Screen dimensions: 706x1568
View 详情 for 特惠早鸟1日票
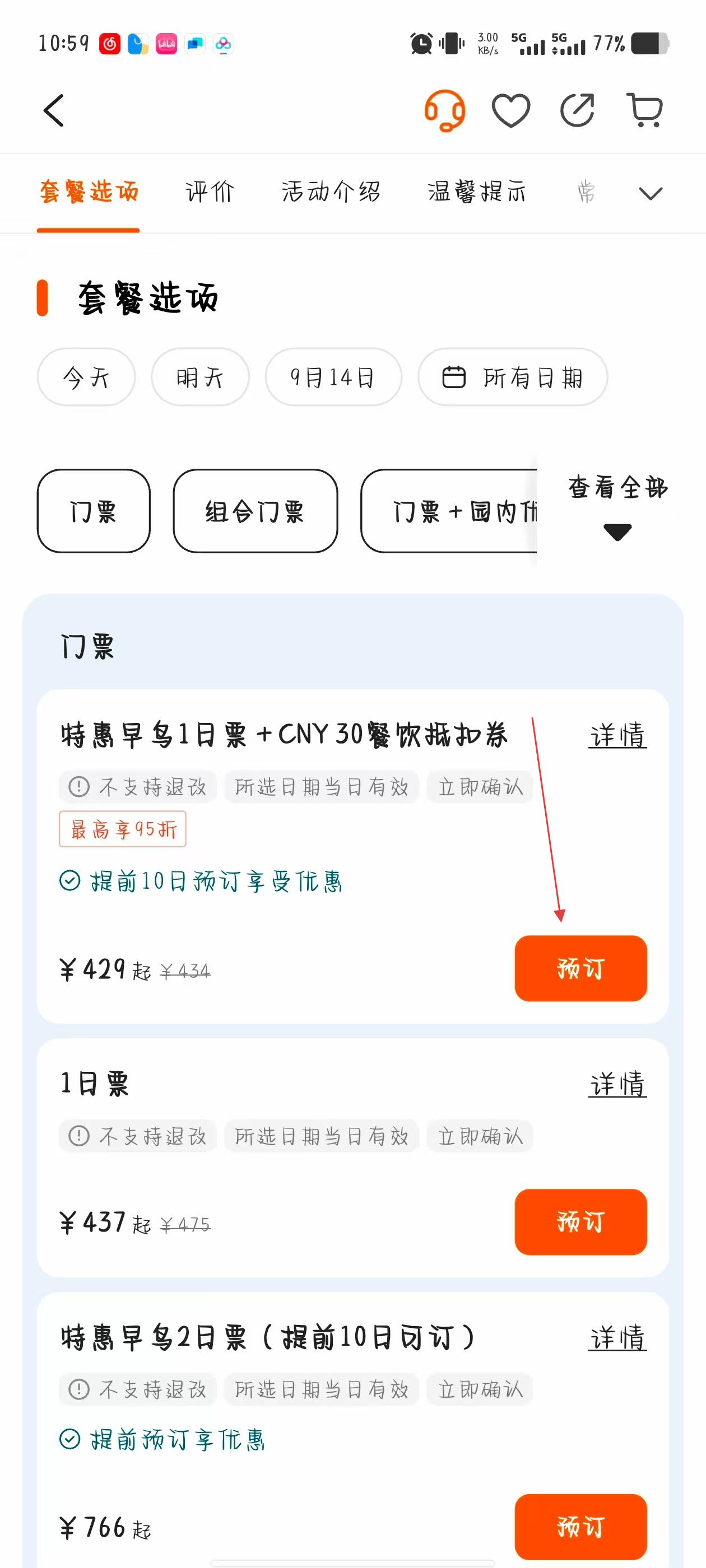coord(617,735)
